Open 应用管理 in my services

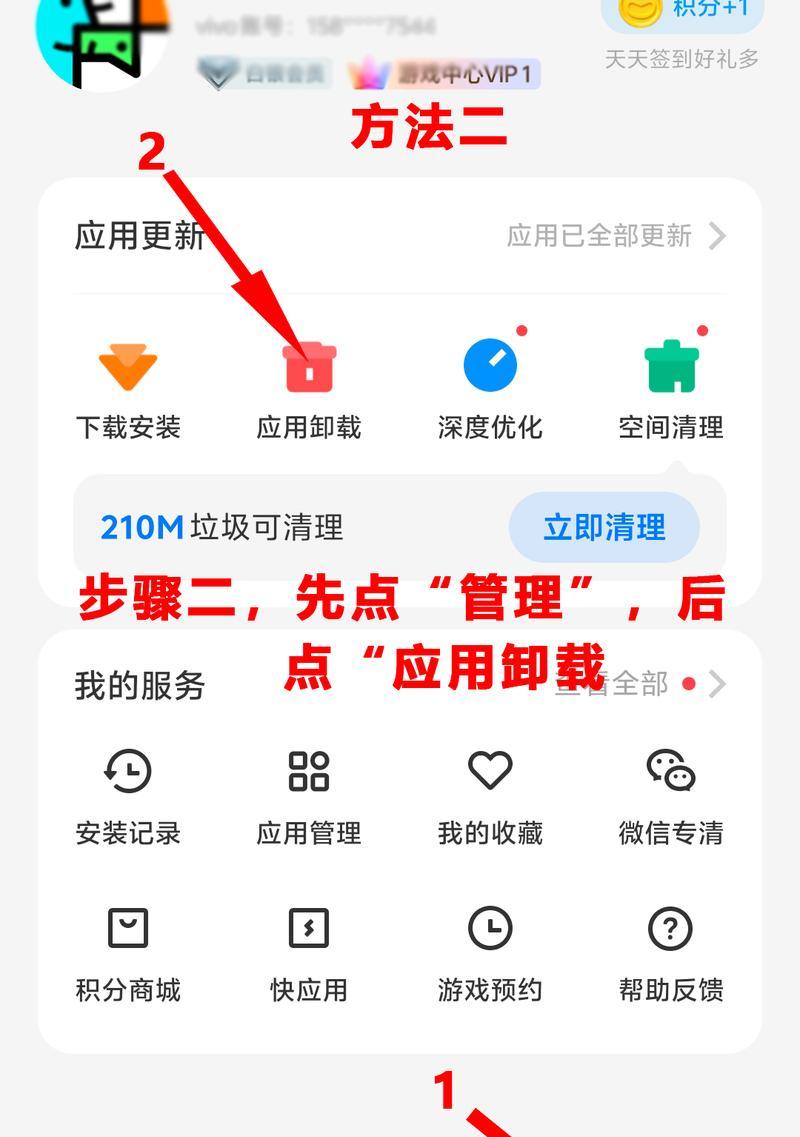click(x=309, y=796)
